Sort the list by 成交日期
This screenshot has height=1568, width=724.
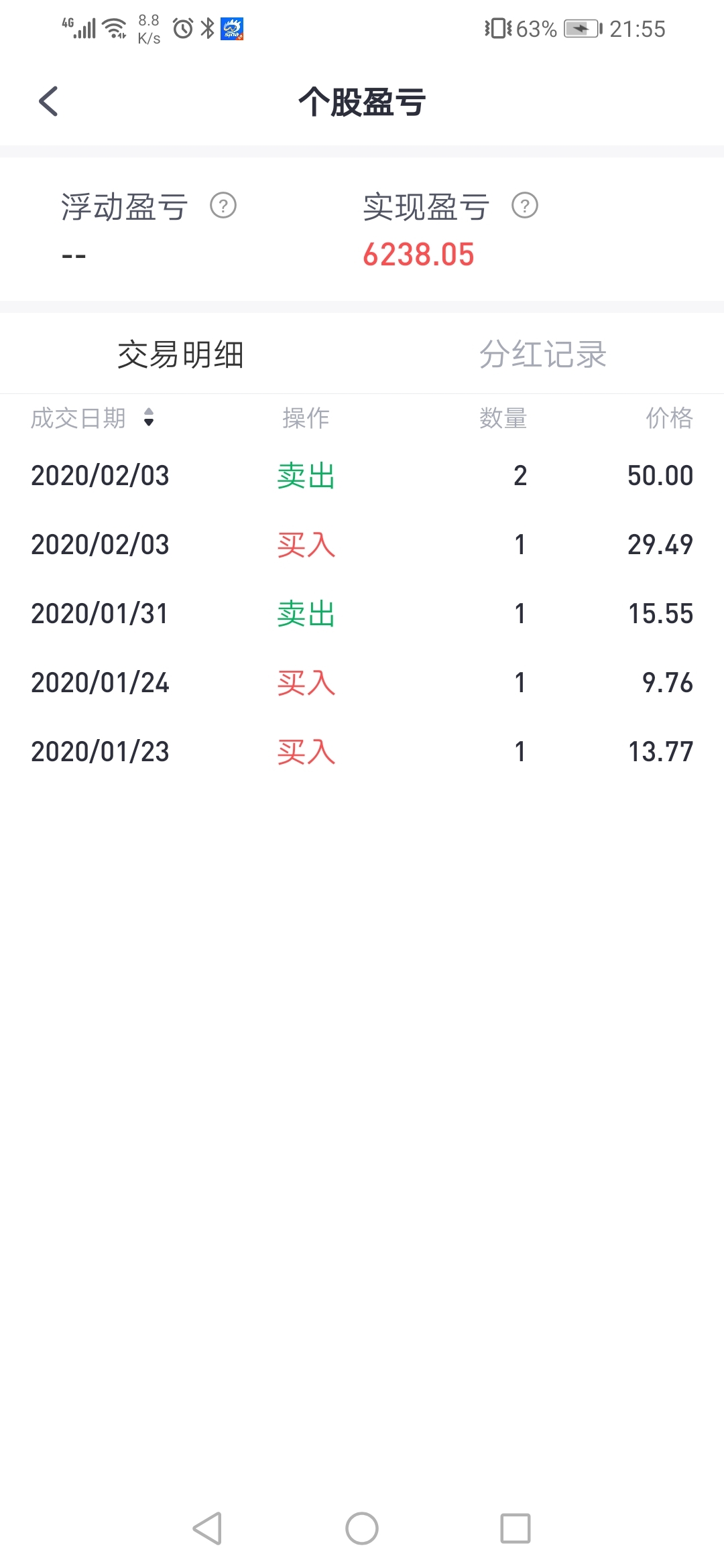click(x=93, y=418)
